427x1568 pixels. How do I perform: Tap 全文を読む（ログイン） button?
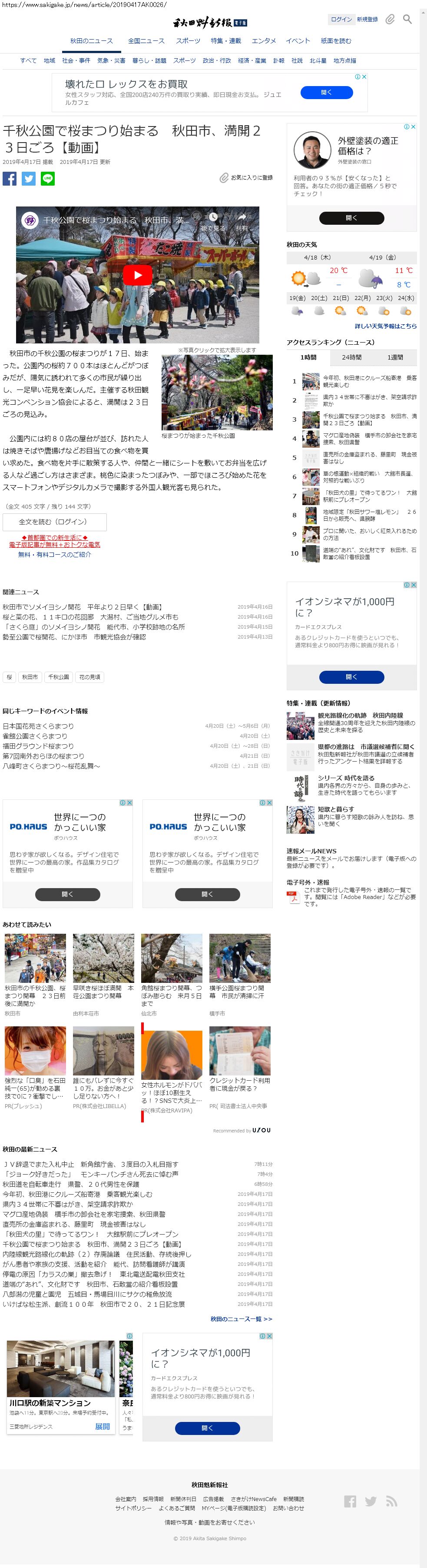pyautogui.click(x=55, y=522)
